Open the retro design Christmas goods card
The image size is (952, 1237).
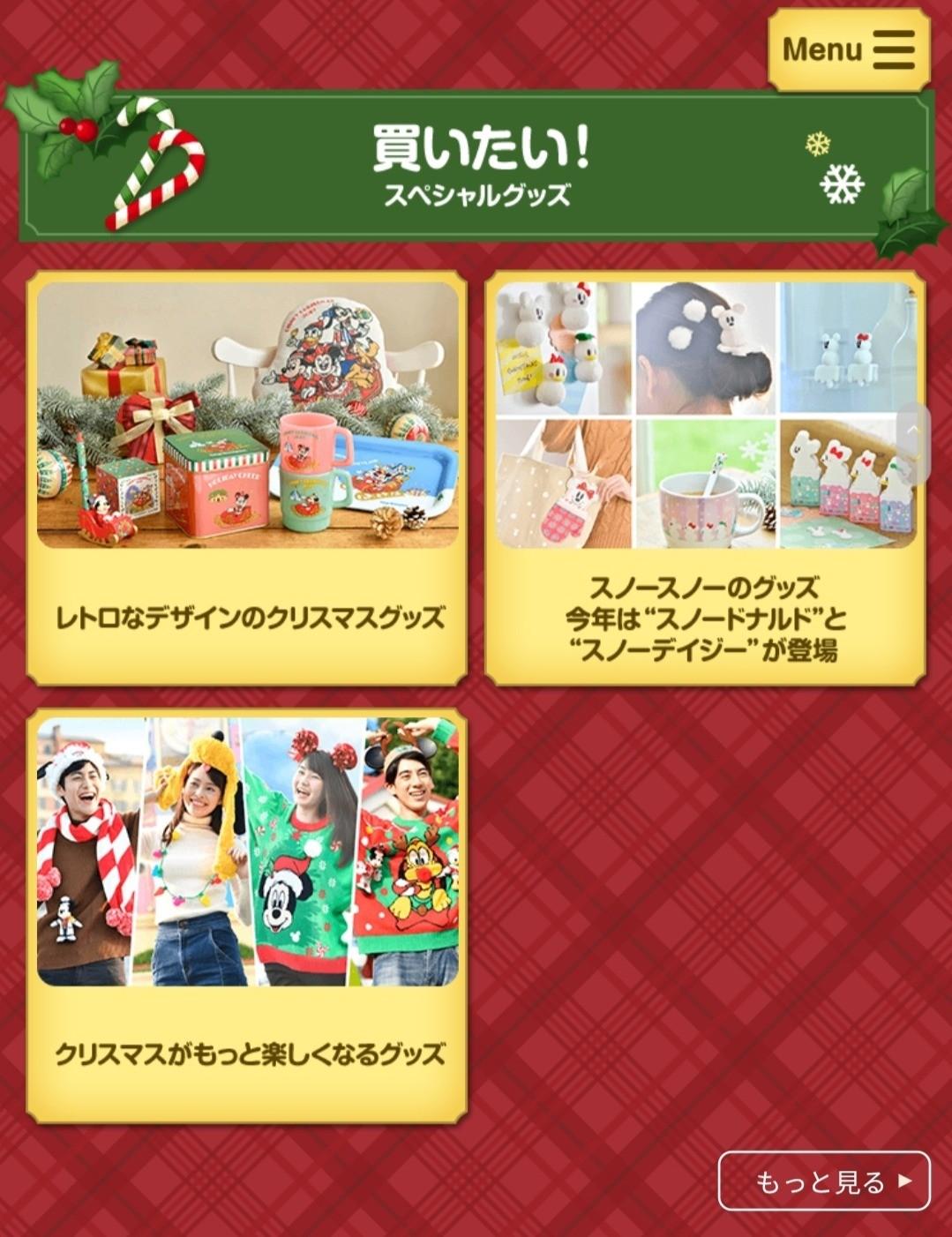point(247,478)
